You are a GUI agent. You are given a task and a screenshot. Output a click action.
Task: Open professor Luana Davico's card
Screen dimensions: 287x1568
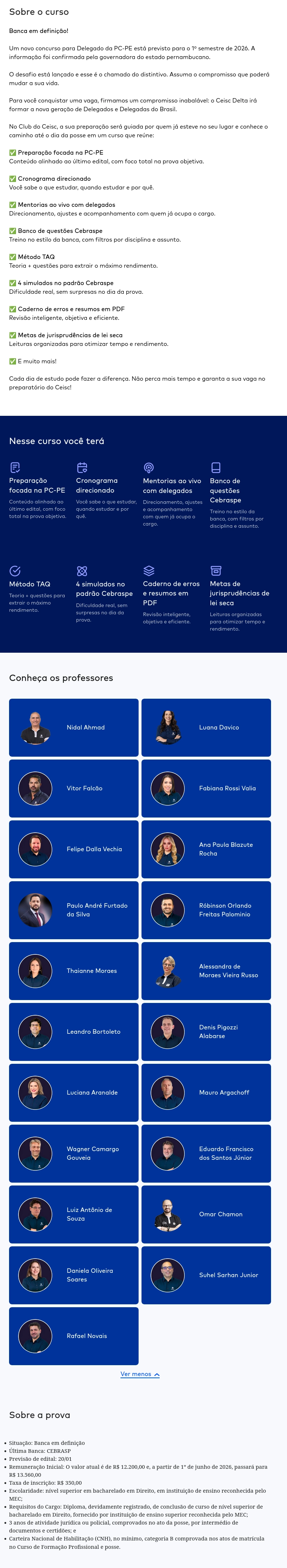[206, 727]
